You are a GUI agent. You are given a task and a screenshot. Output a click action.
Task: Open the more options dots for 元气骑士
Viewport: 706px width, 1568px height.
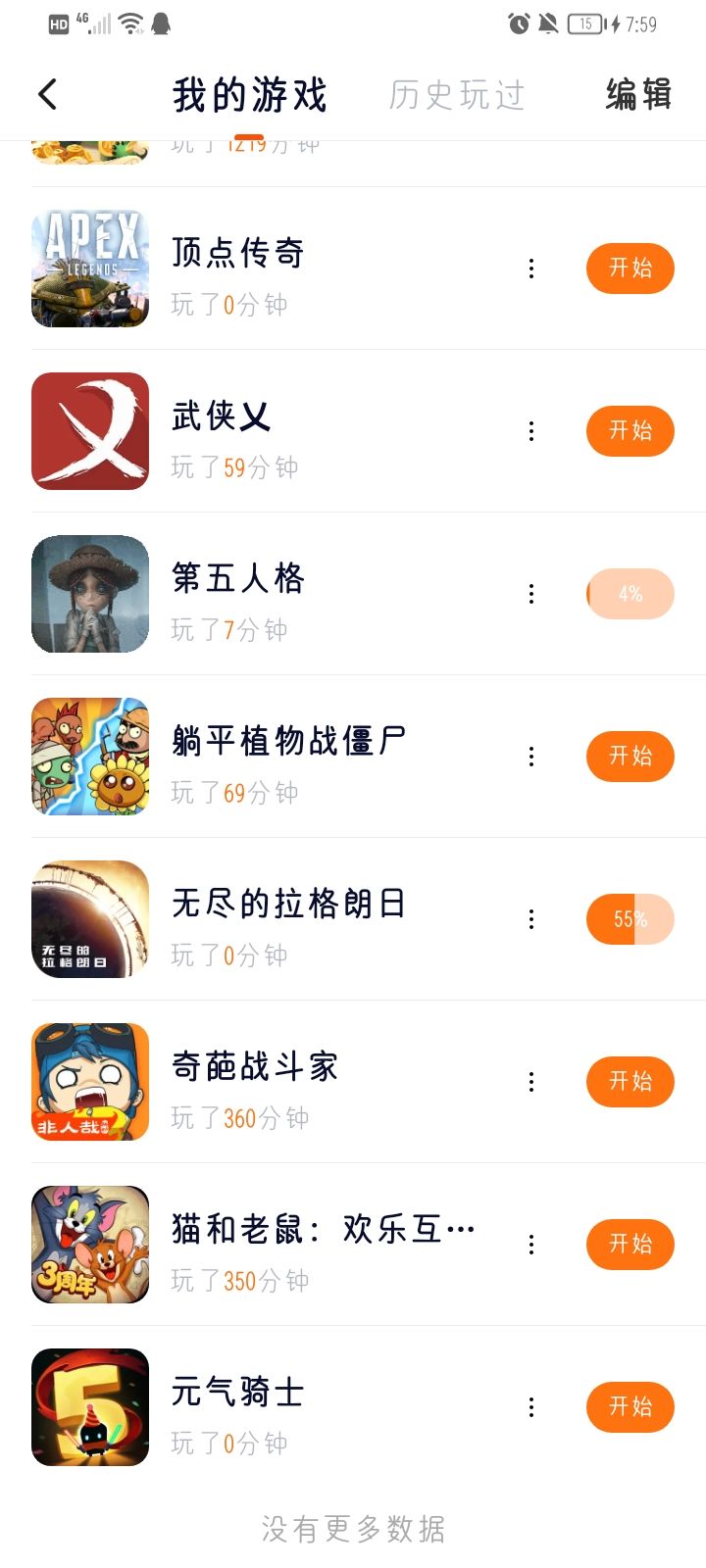531,1407
